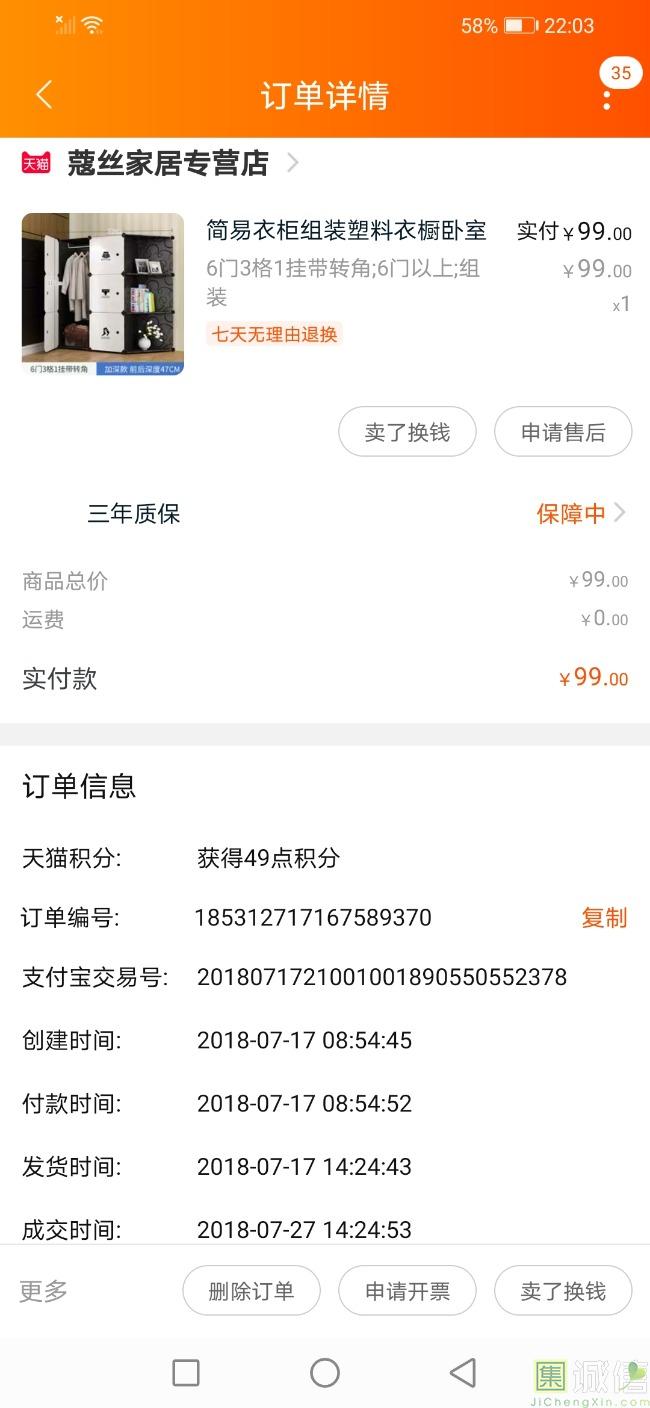Go back from order details
Image resolution: width=650 pixels, height=1408 pixels.
tap(43, 95)
